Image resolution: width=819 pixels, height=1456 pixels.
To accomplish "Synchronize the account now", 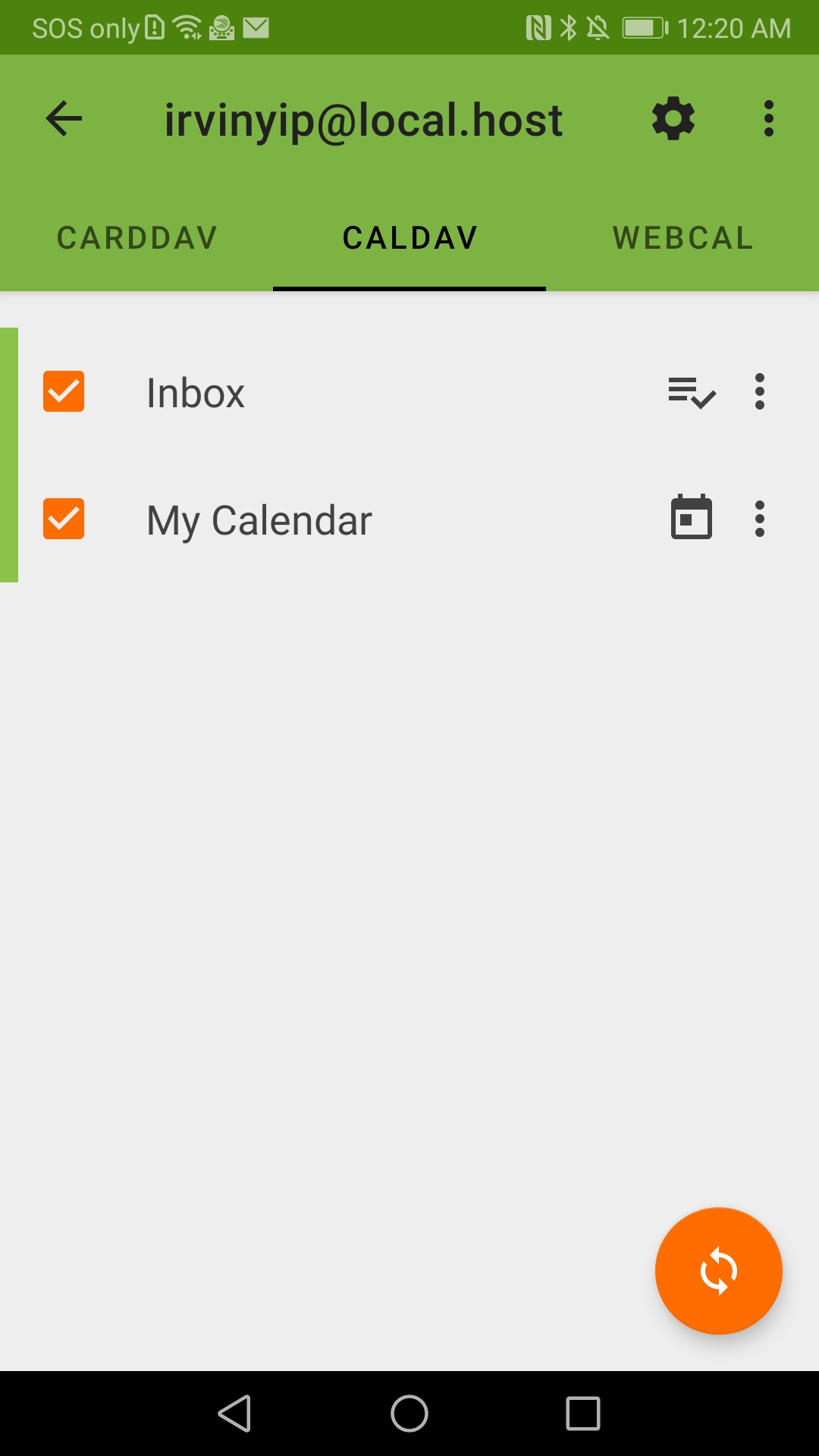I will click(718, 1270).
